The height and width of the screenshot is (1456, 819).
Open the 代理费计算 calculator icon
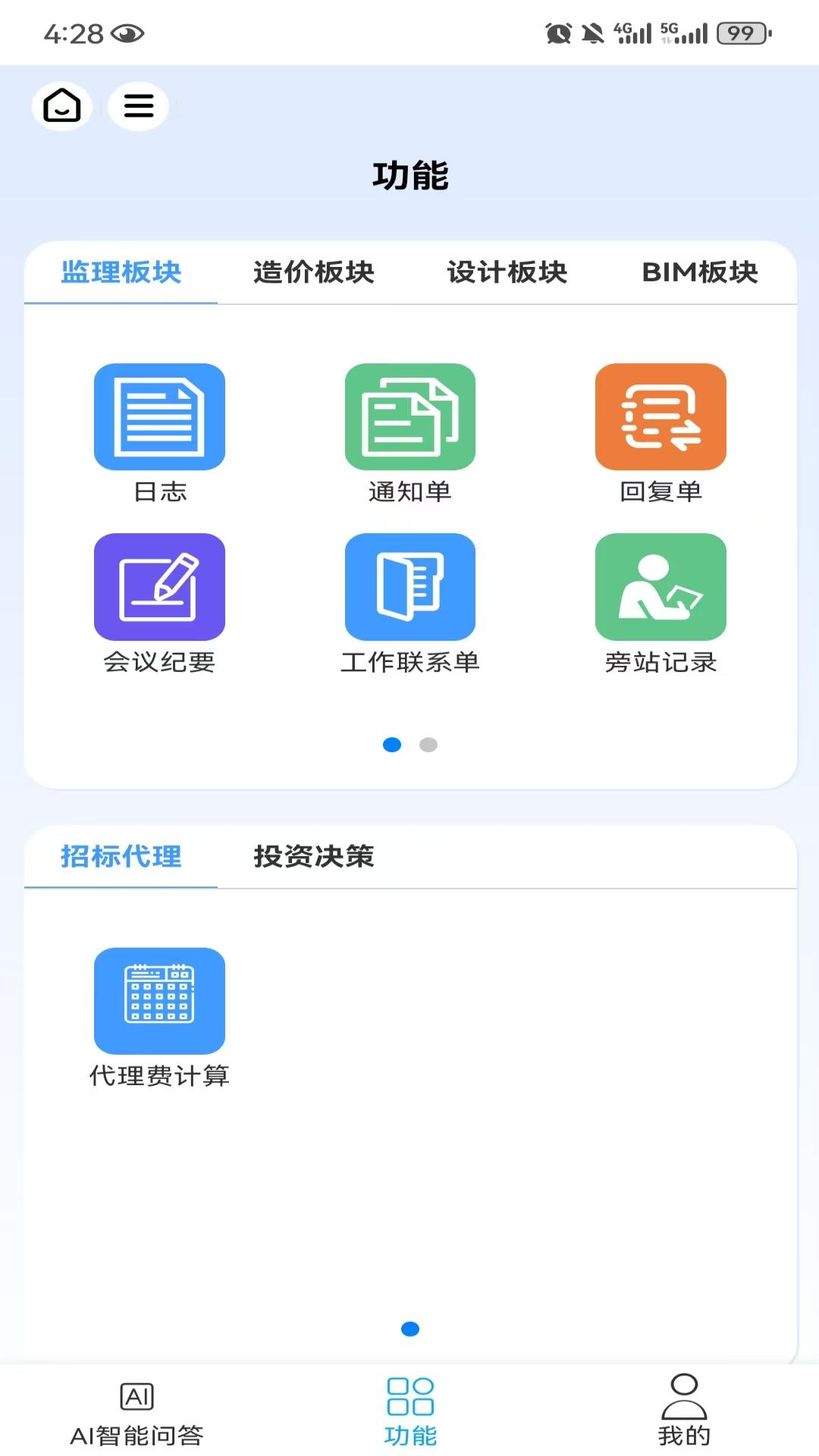(x=159, y=1001)
